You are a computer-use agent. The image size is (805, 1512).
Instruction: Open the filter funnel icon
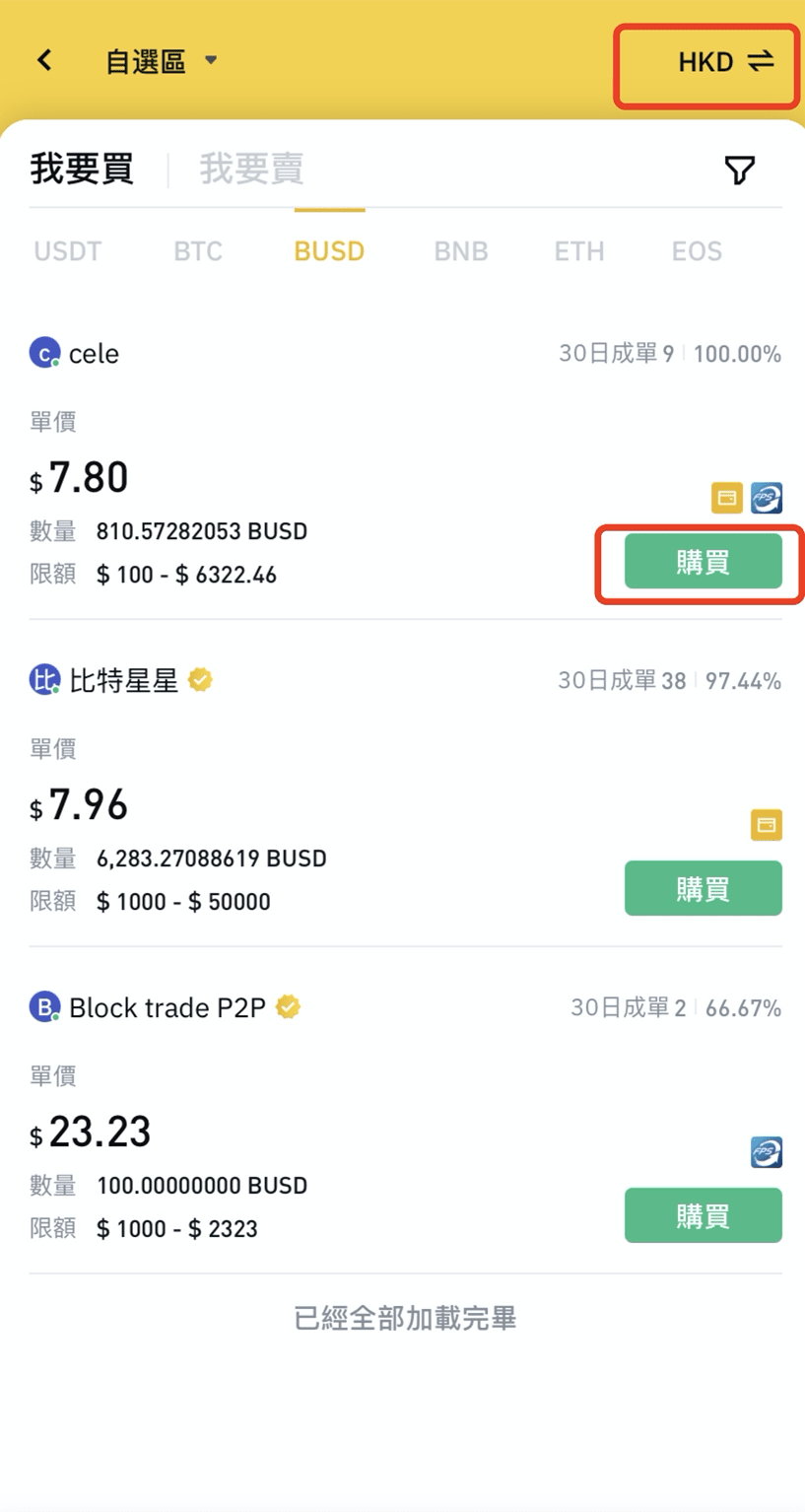[739, 170]
